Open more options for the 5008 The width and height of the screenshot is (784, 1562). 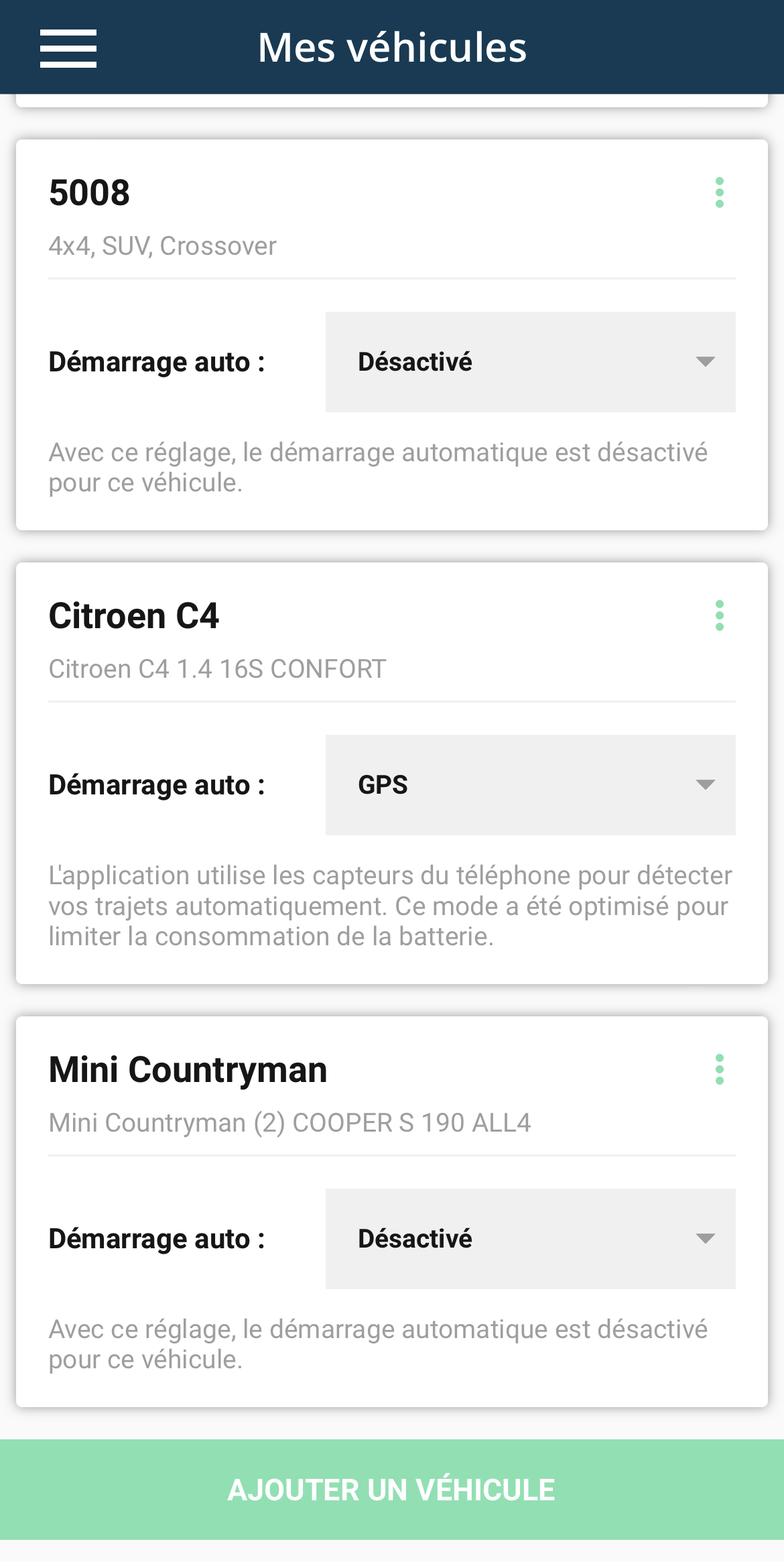719,193
